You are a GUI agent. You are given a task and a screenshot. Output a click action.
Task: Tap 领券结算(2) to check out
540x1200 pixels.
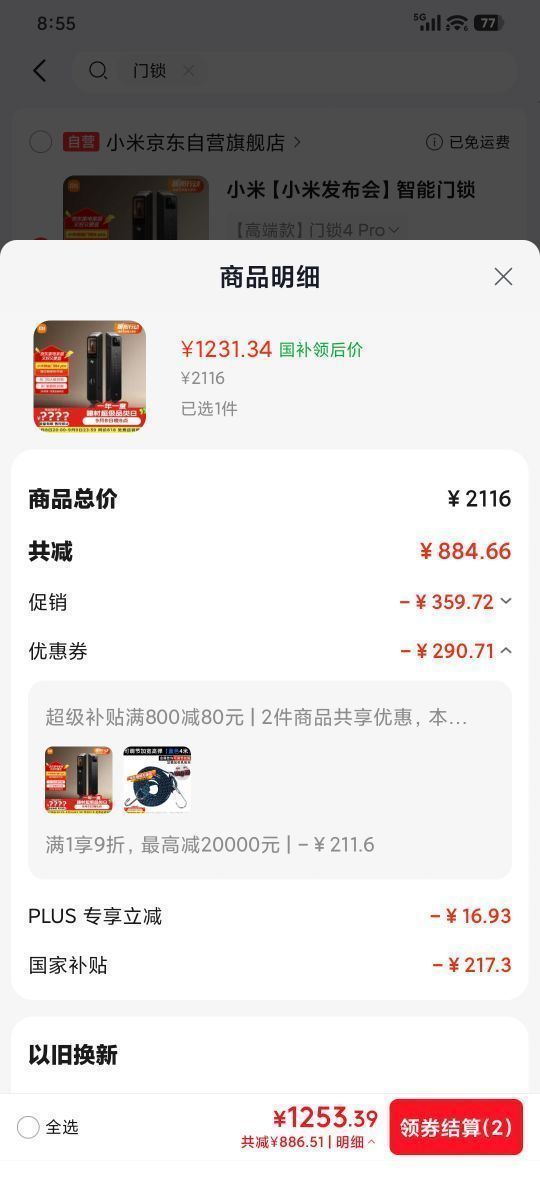click(x=456, y=1127)
